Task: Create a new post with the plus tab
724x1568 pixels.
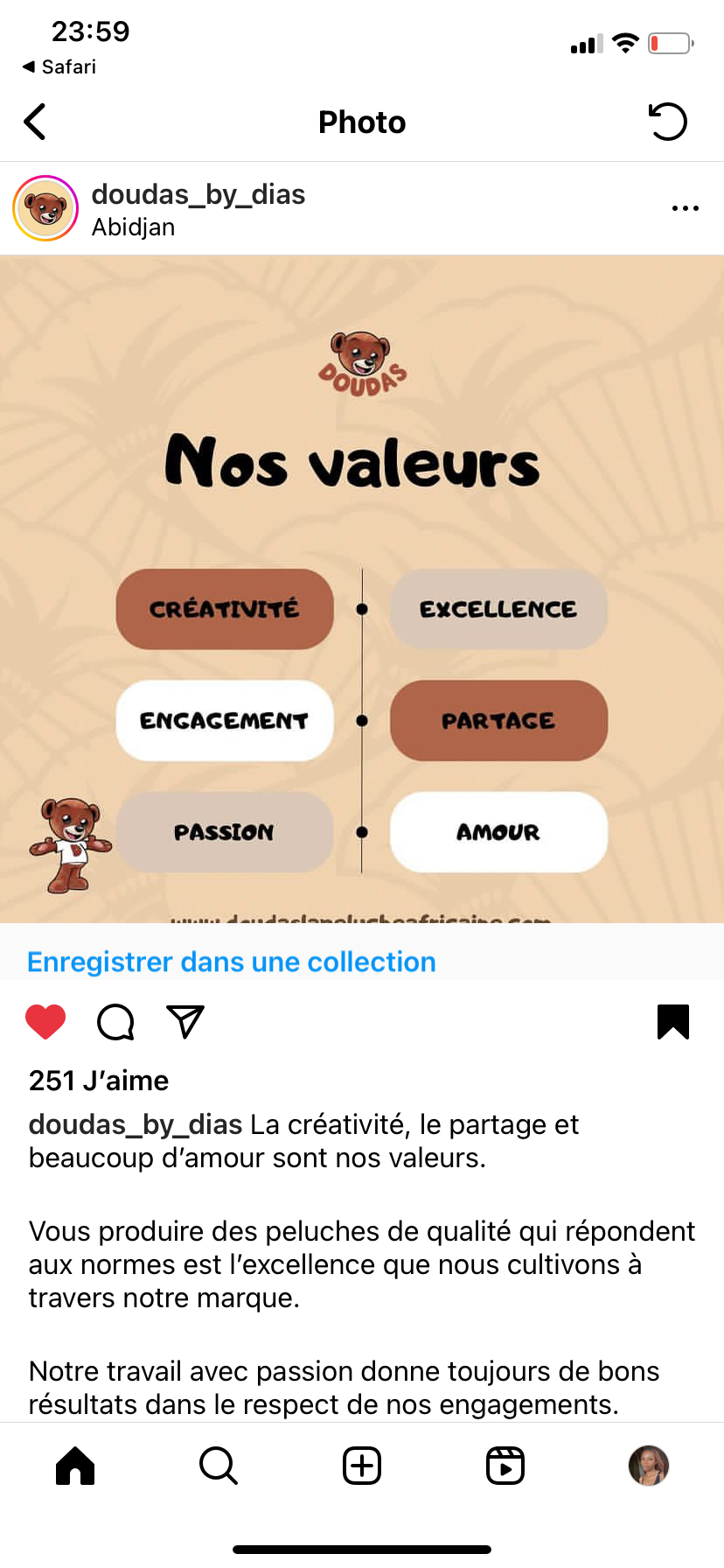Action: tap(362, 1466)
